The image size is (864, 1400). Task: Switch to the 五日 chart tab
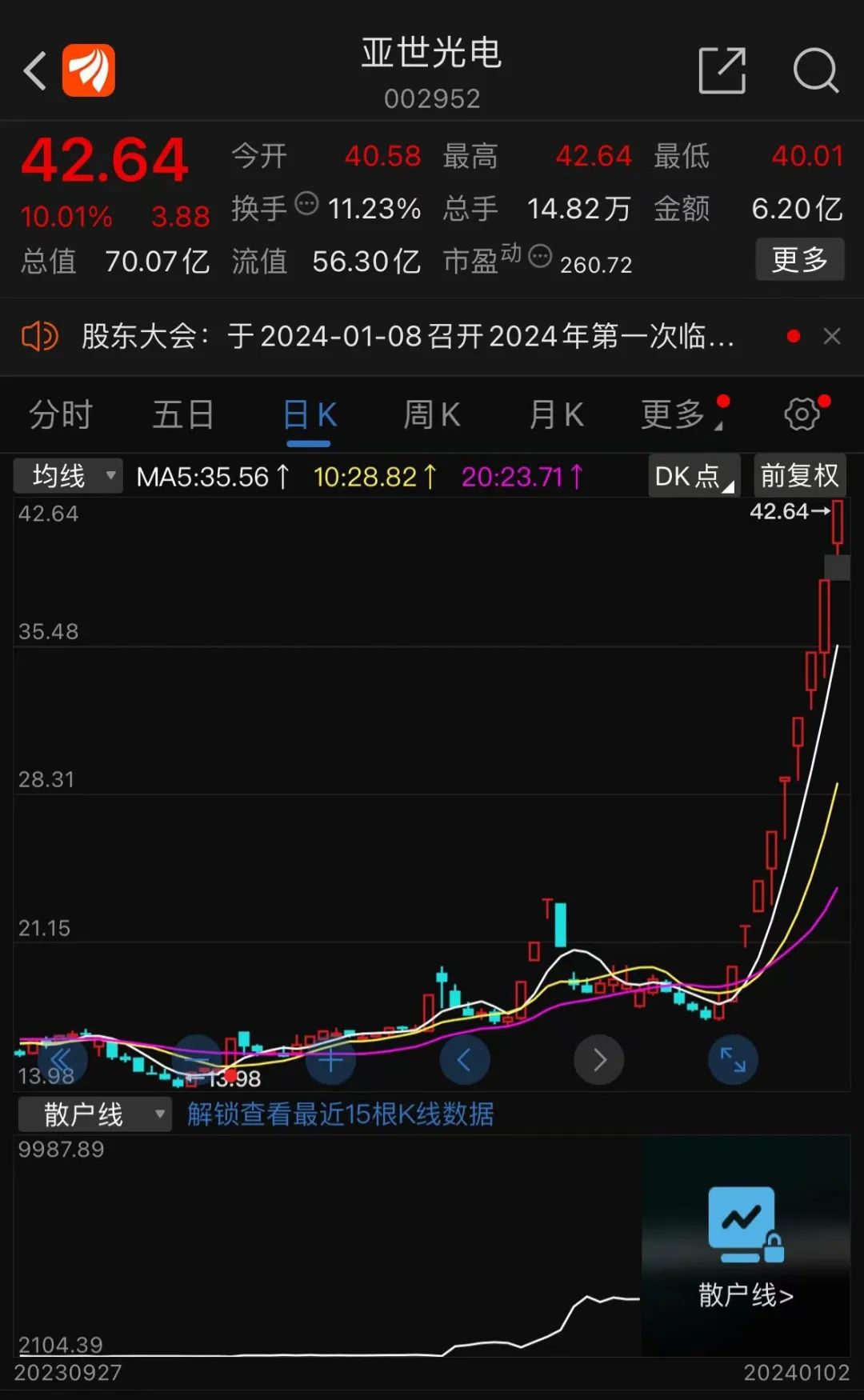click(183, 415)
